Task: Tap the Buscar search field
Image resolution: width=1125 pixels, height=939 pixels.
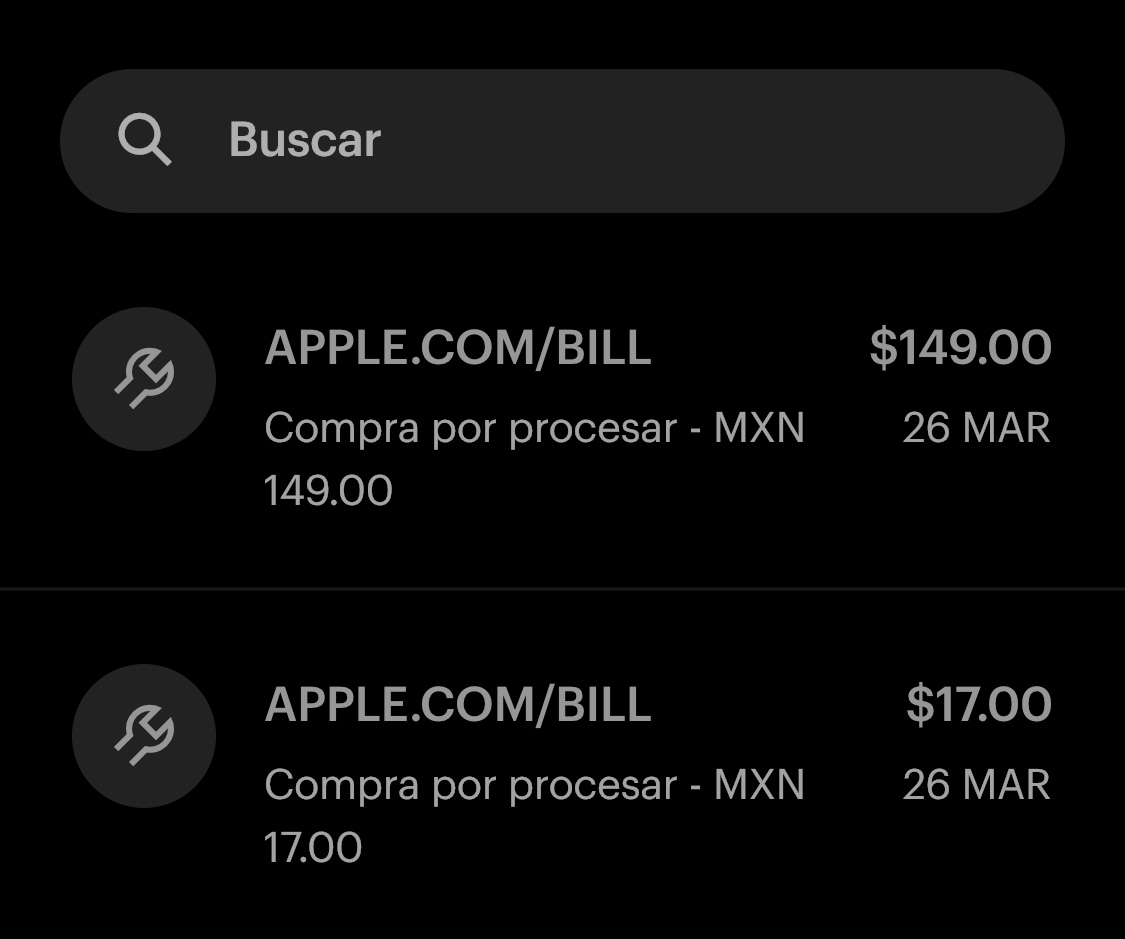Action: [x=562, y=140]
